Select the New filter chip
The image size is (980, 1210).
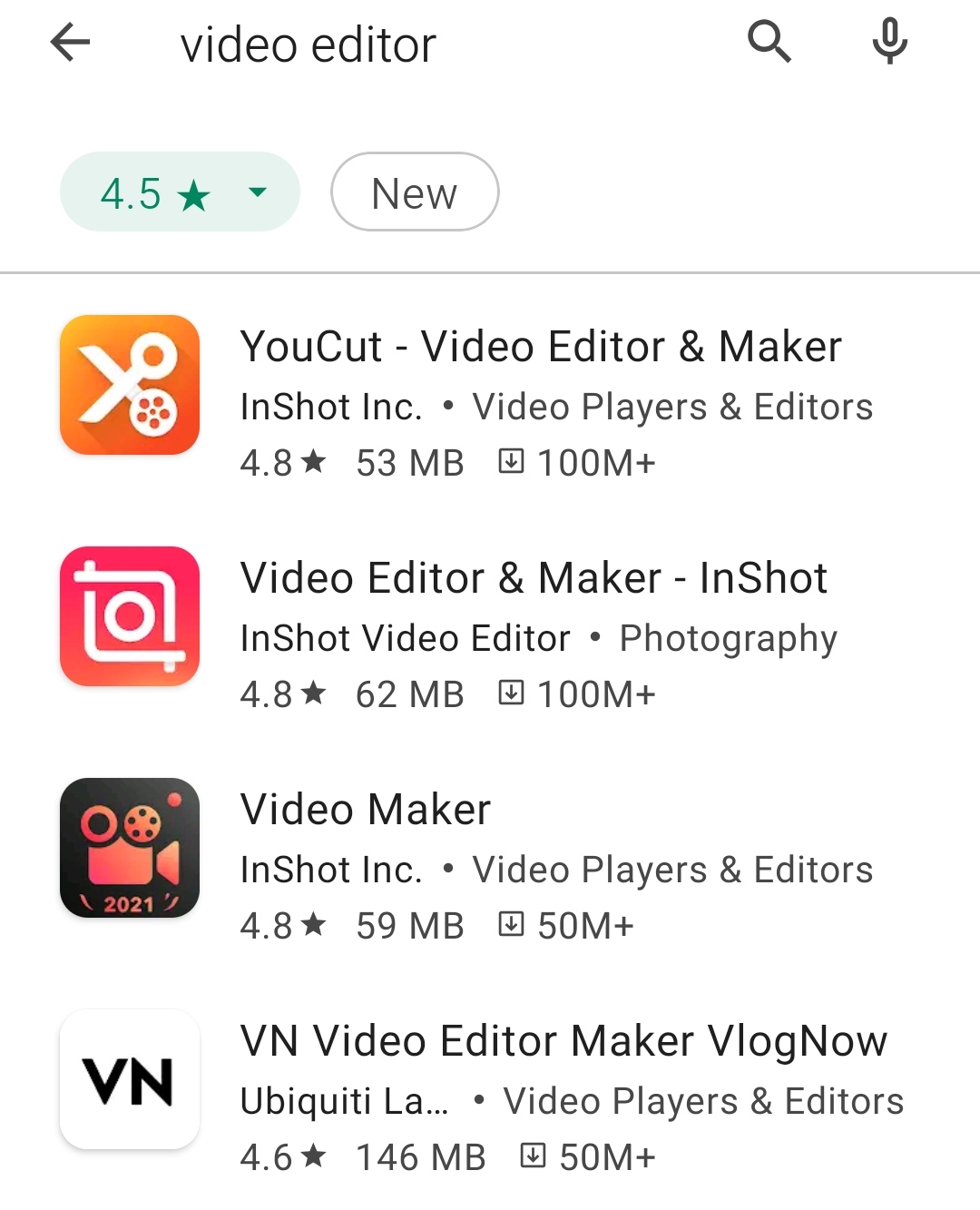415,192
